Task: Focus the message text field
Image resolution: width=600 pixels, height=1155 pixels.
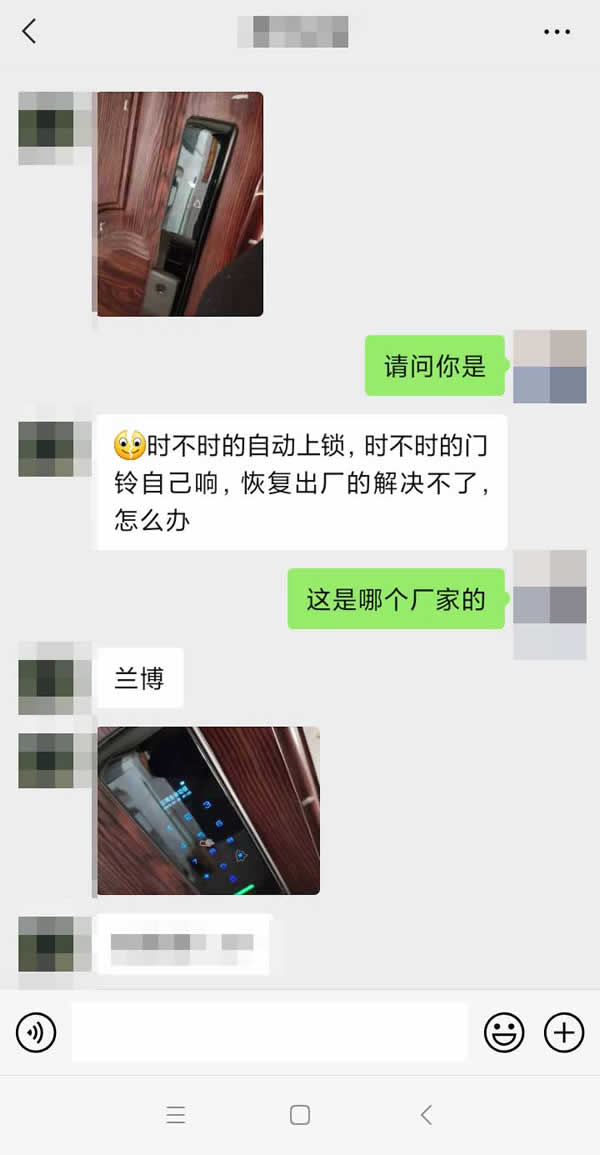Action: coord(269,1032)
